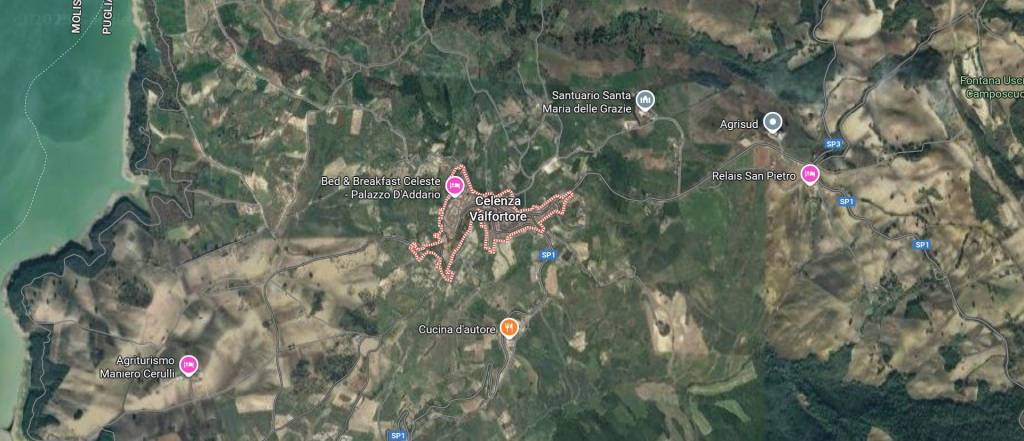Screen dimensions: 1024x441
Task: Select the Cucina d'autore restaurant pin
Action: point(509,326)
